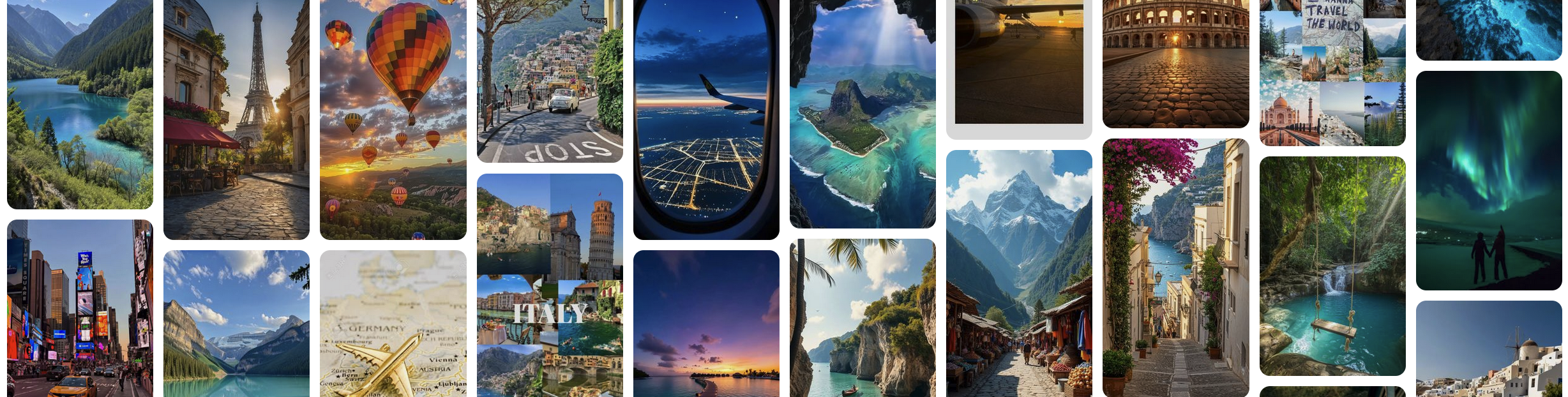The width and height of the screenshot is (1568, 397).
Task: Select the flowered alley seaside pin
Action: 1175,268
